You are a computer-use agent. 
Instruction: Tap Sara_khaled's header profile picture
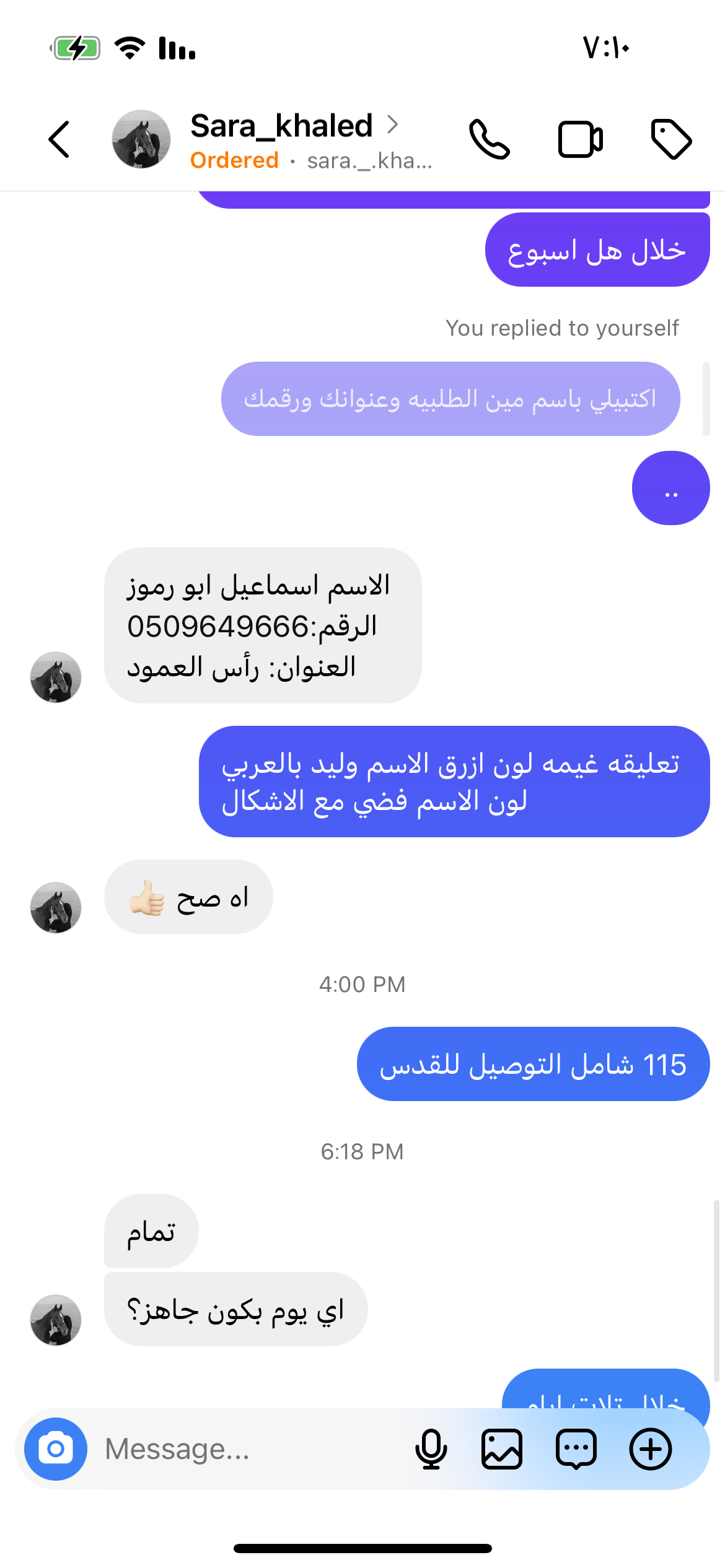(141, 139)
